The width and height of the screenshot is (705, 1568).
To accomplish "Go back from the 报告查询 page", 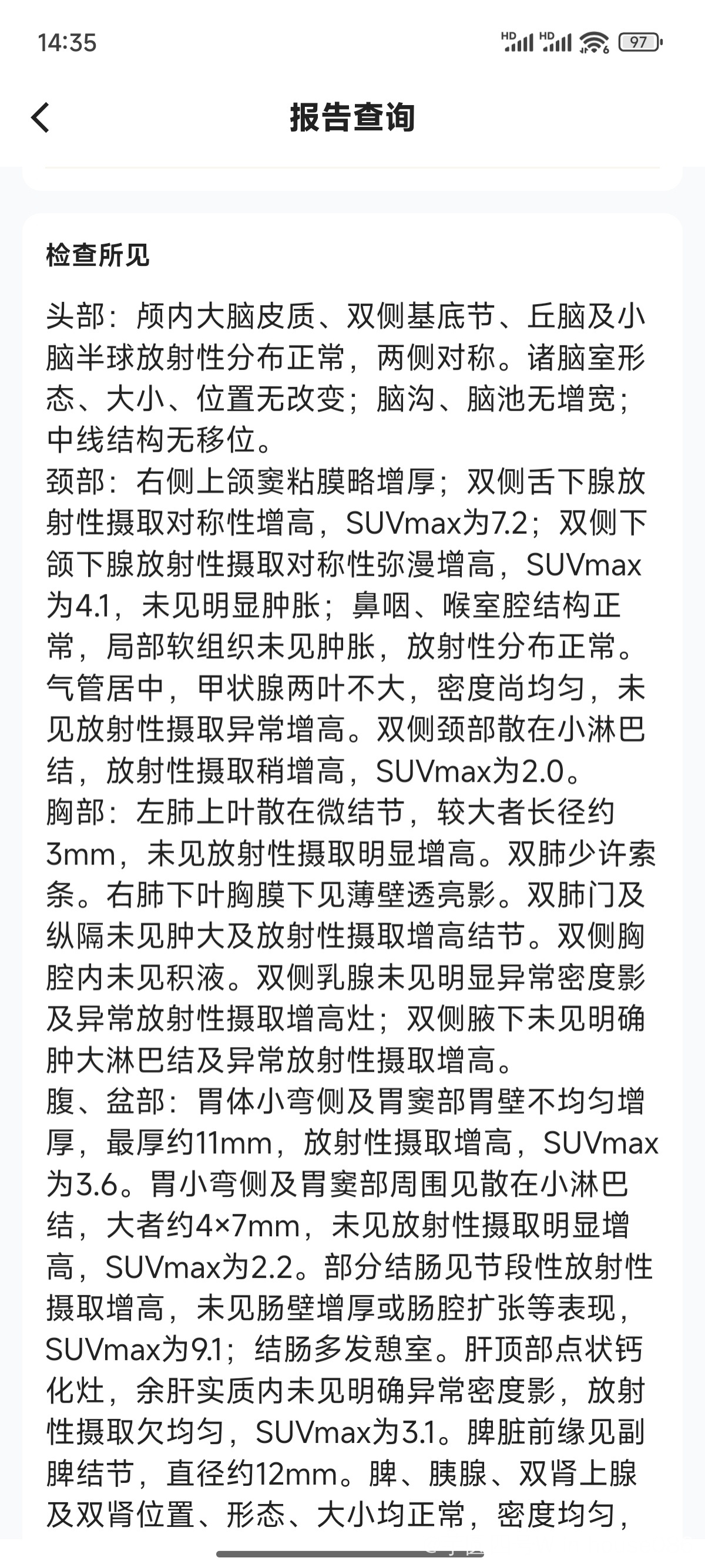I will pos(40,117).
